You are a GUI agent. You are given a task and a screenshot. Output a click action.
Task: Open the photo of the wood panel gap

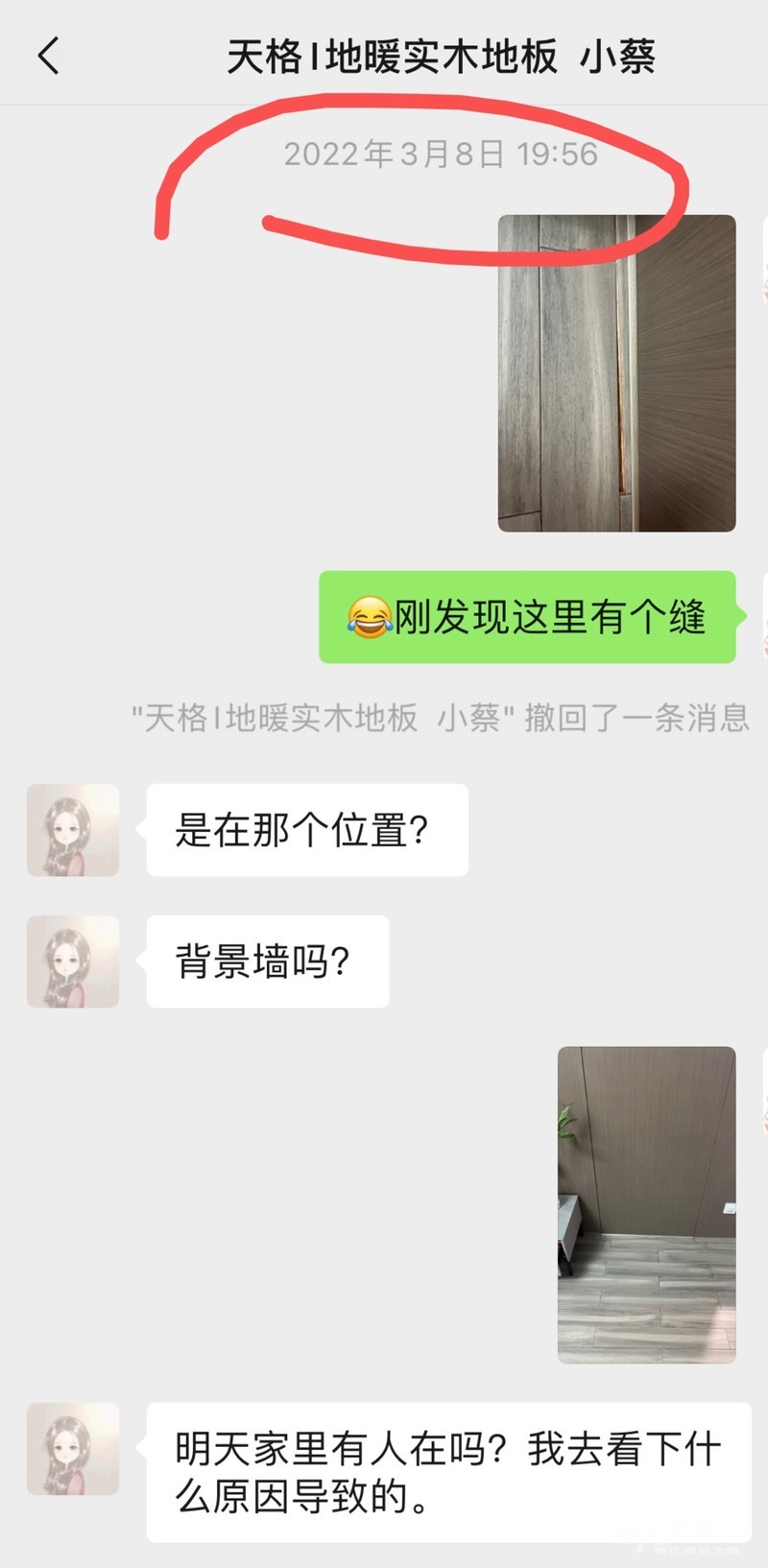click(x=616, y=373)
